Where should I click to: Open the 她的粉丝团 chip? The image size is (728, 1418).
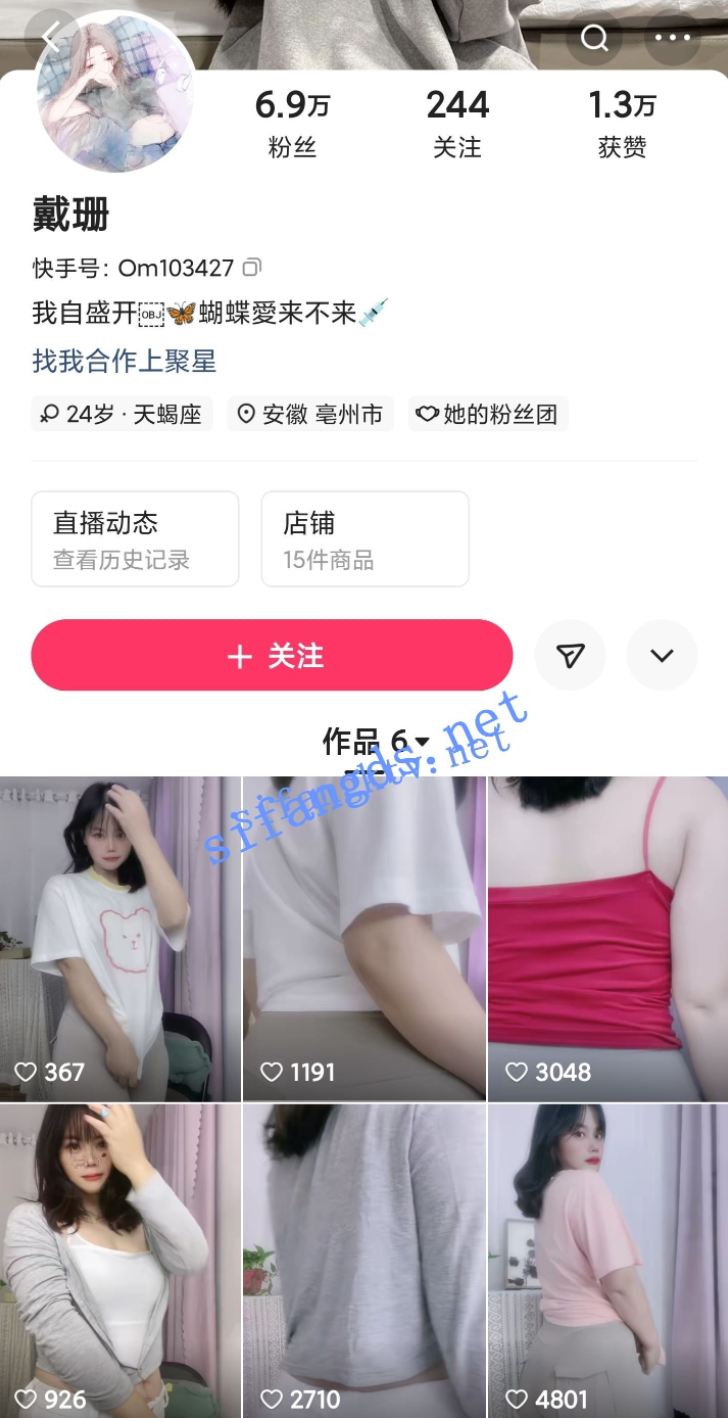[x=488, y=414]
